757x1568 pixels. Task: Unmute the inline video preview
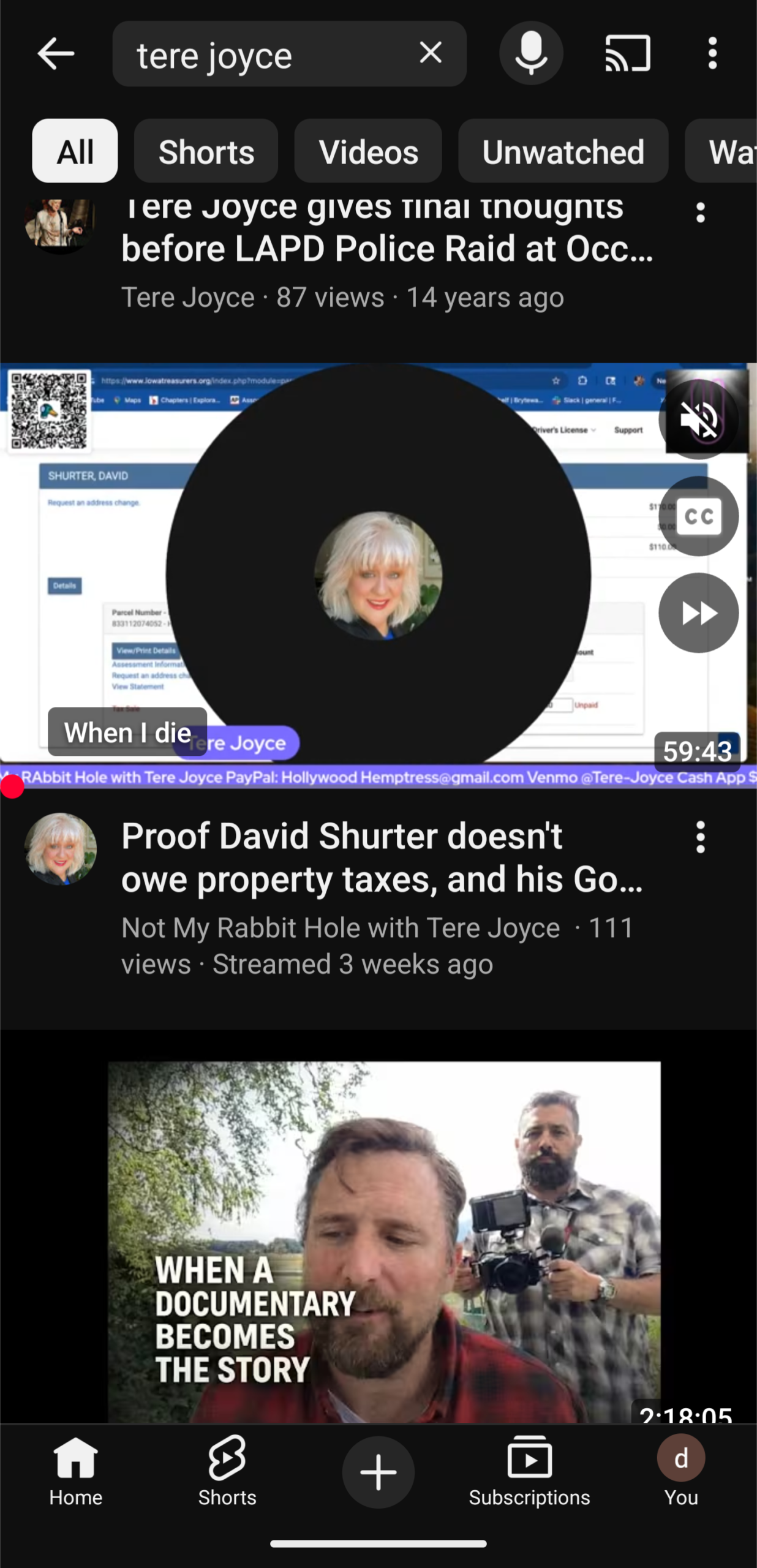coord(699,420)
